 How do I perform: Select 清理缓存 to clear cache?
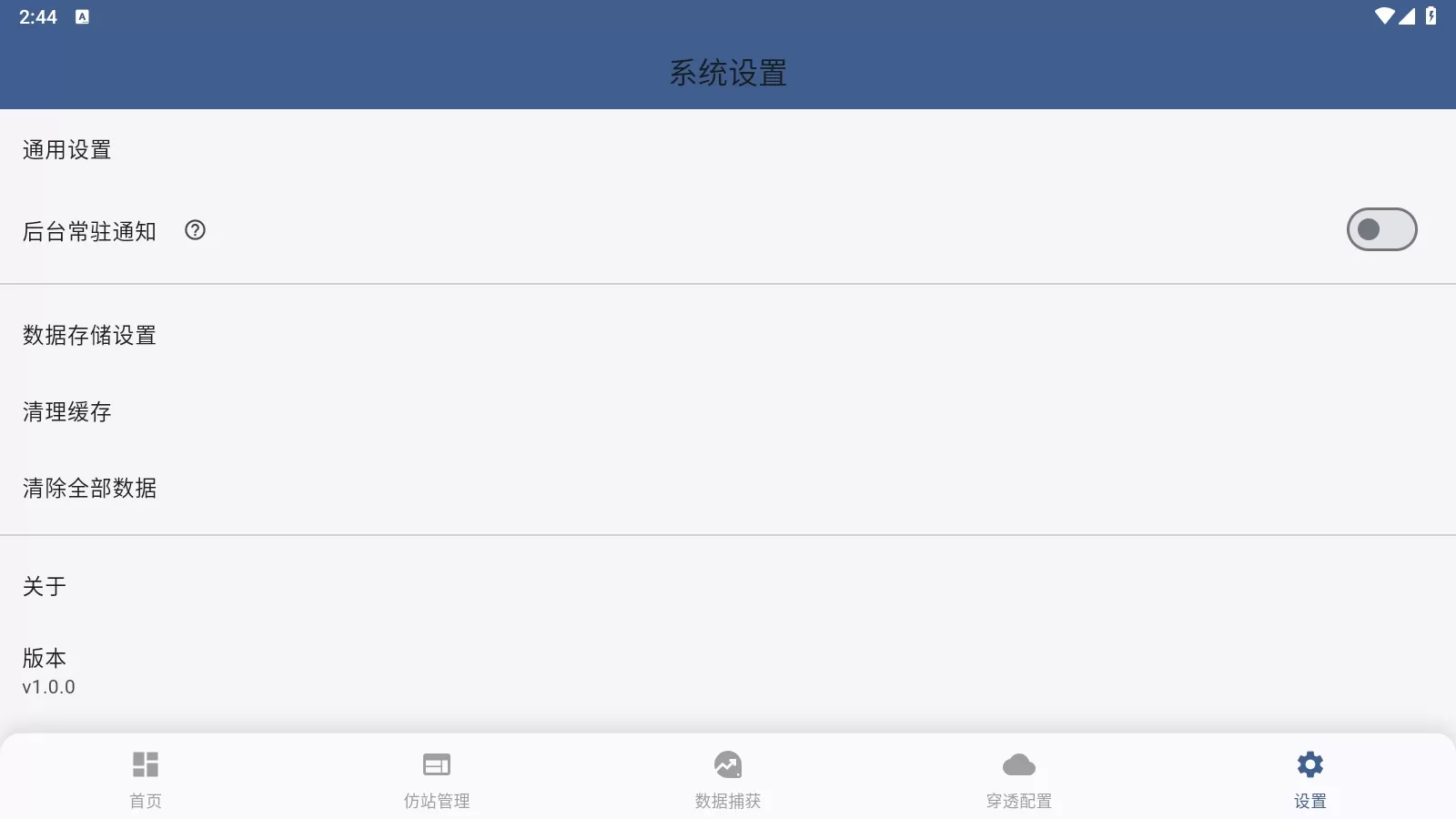tap(67, 412)
